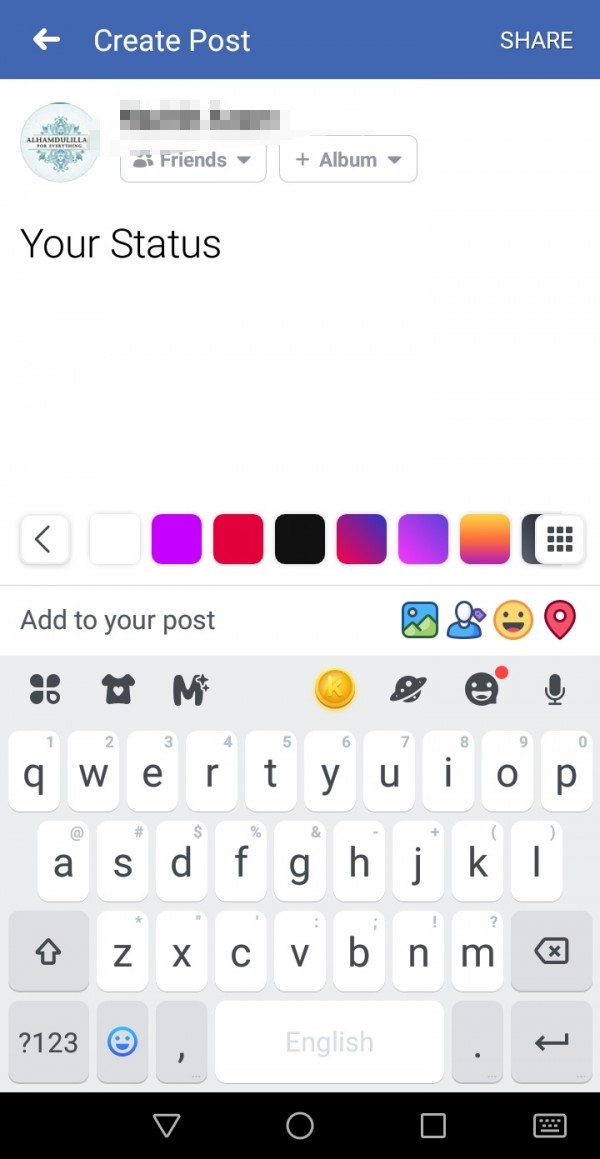Share the post
This screenshot has height=1159, width=600.
pos(536,40)
